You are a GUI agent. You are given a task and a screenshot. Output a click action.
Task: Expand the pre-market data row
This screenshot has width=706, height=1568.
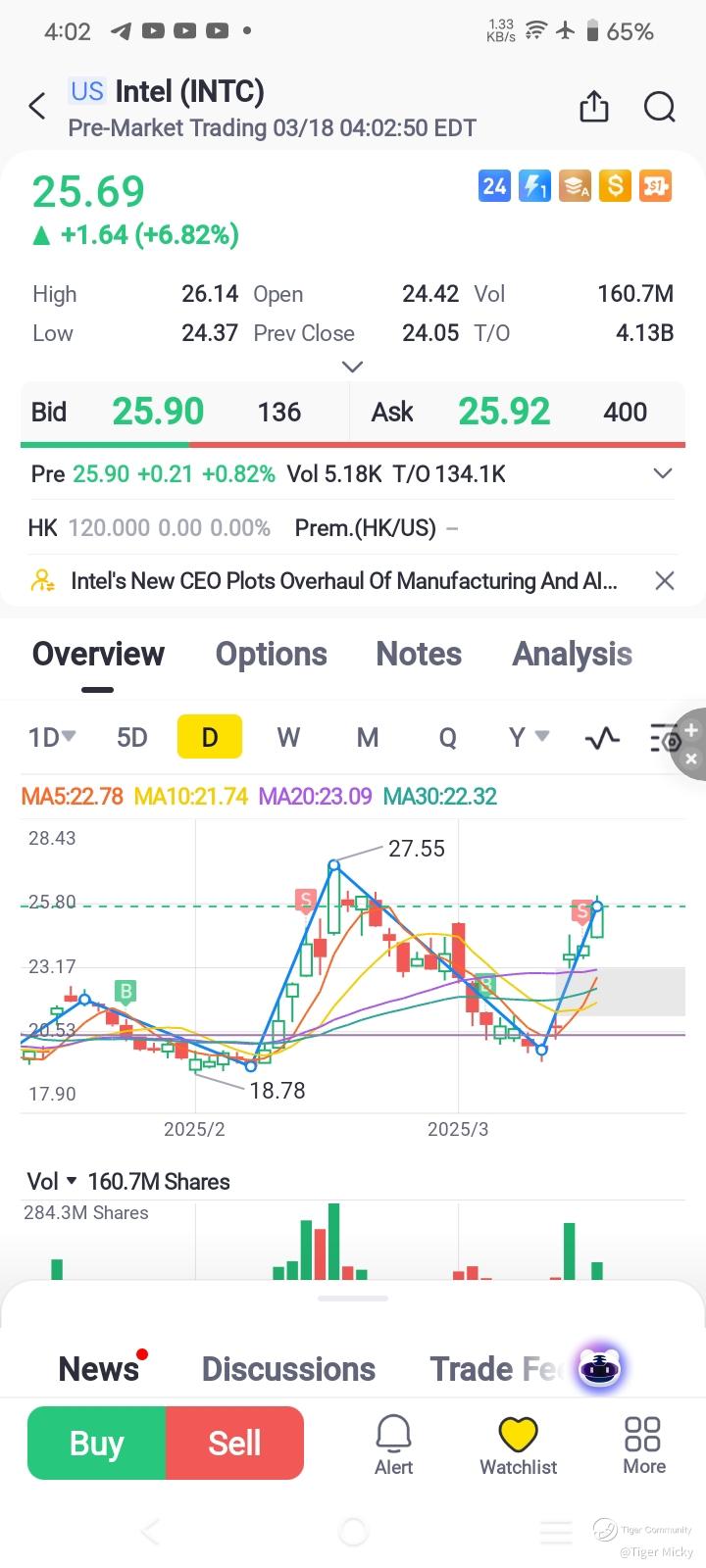tap(663, 474)
